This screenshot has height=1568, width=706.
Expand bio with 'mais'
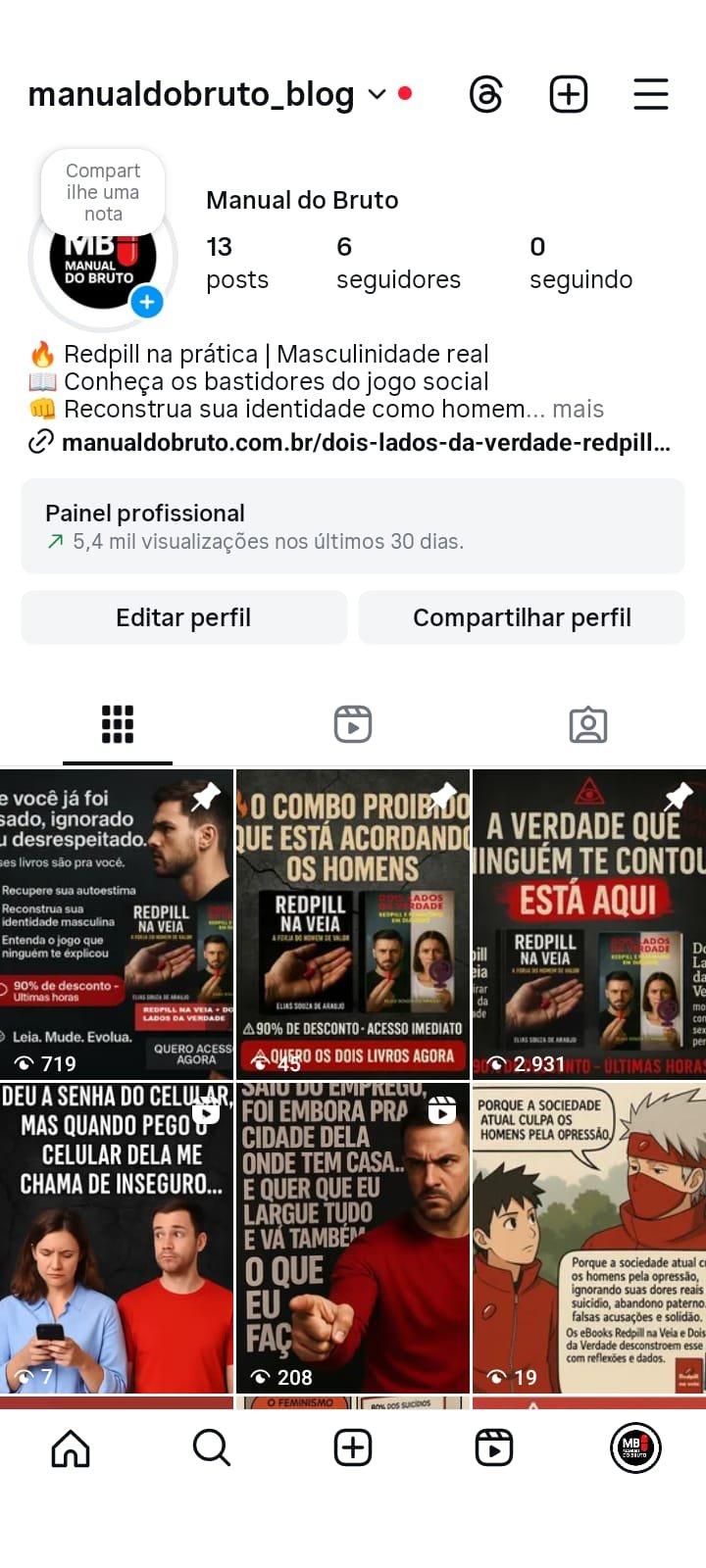pos(578,409)
